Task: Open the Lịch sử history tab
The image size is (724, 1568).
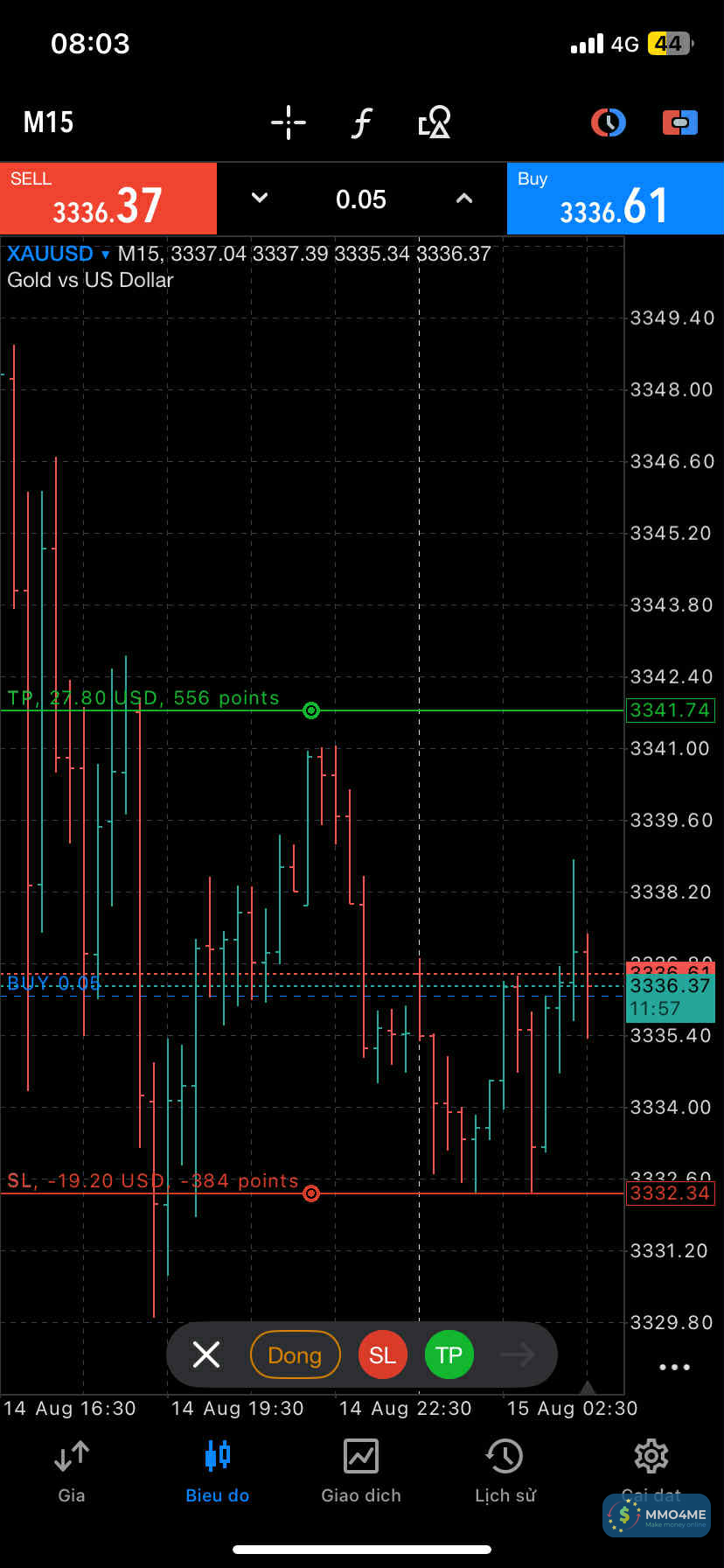Action: [505, 1472]
